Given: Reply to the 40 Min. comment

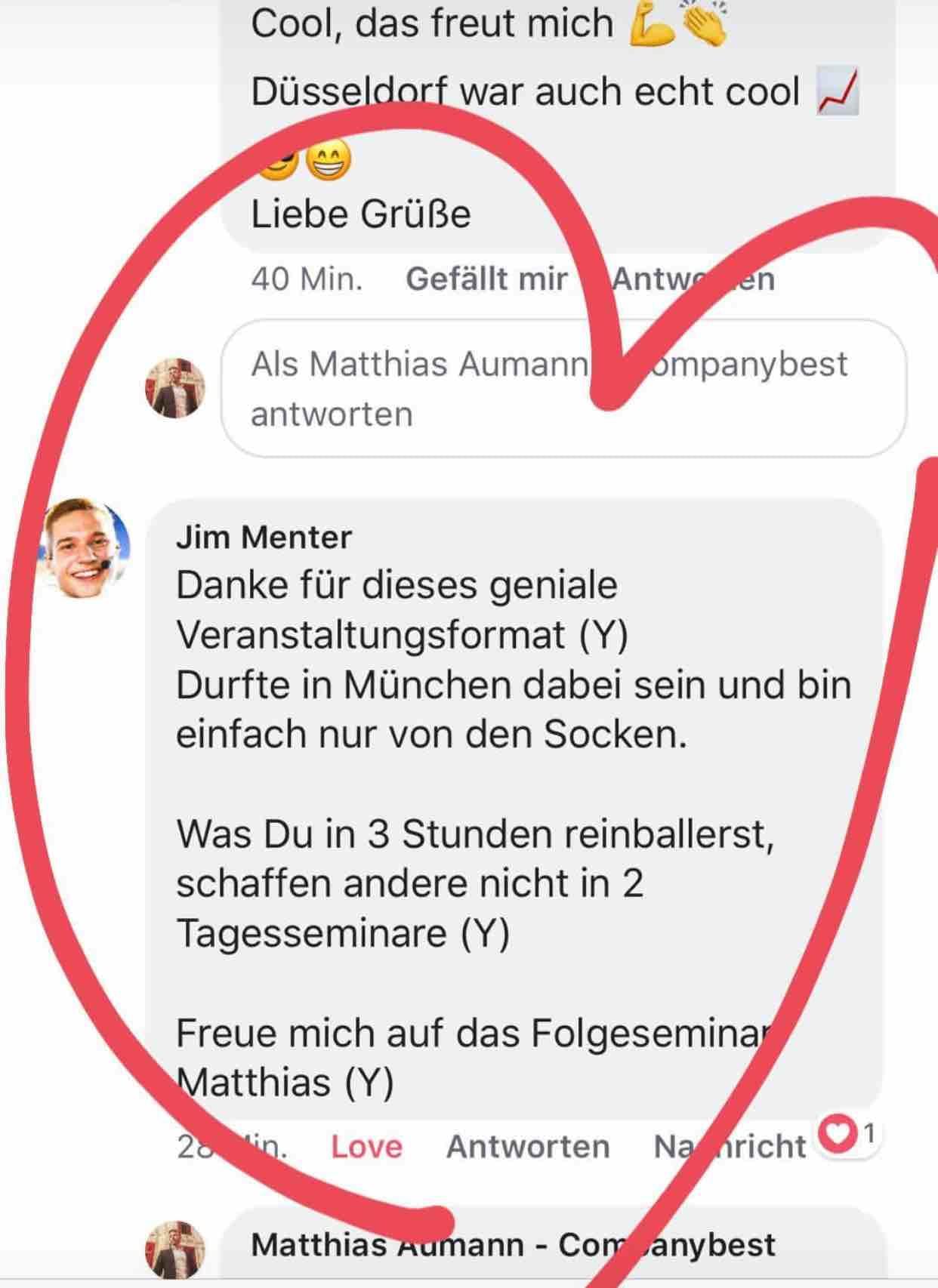Looking at the screenshot, I should [x=693, y=279].
